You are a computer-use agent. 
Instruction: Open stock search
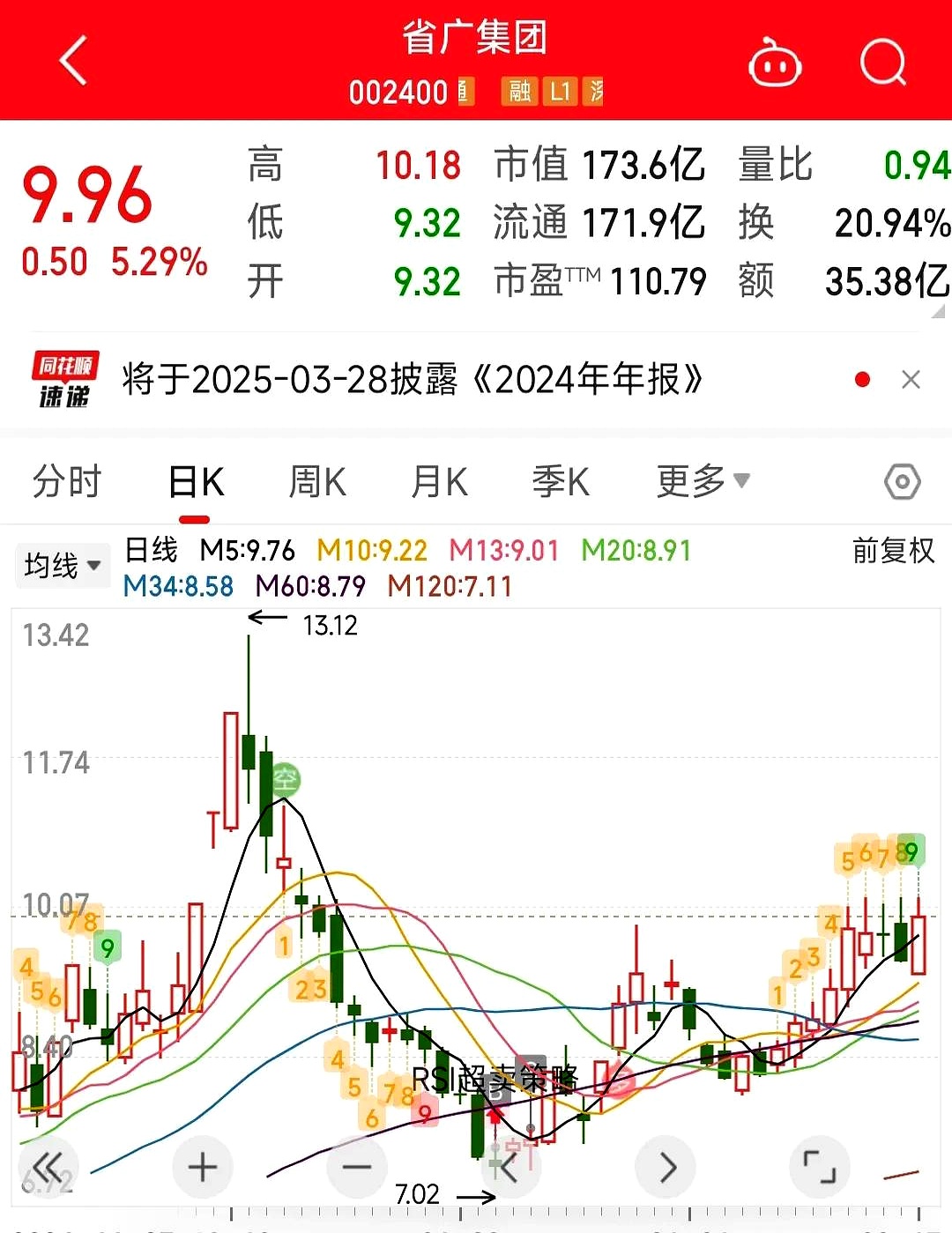tap(882, 63)
